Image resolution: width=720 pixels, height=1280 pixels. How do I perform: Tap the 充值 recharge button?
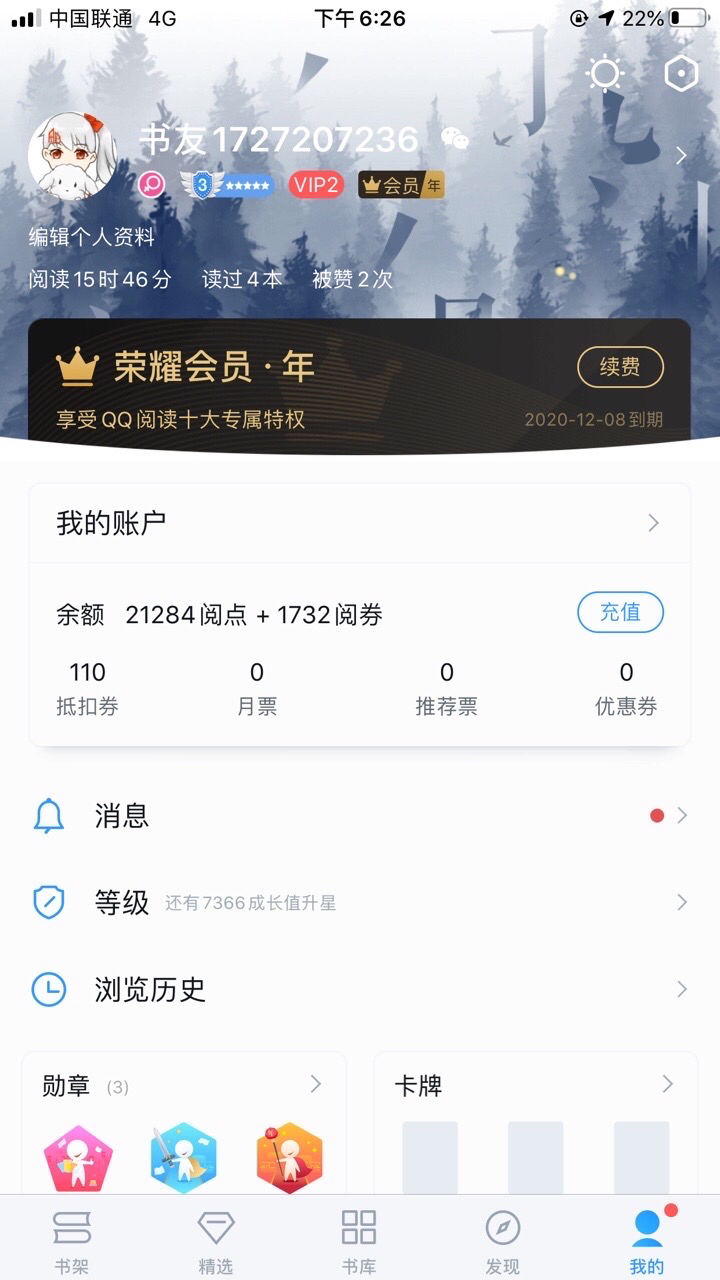pyautogui.click(x=620, y=612)
